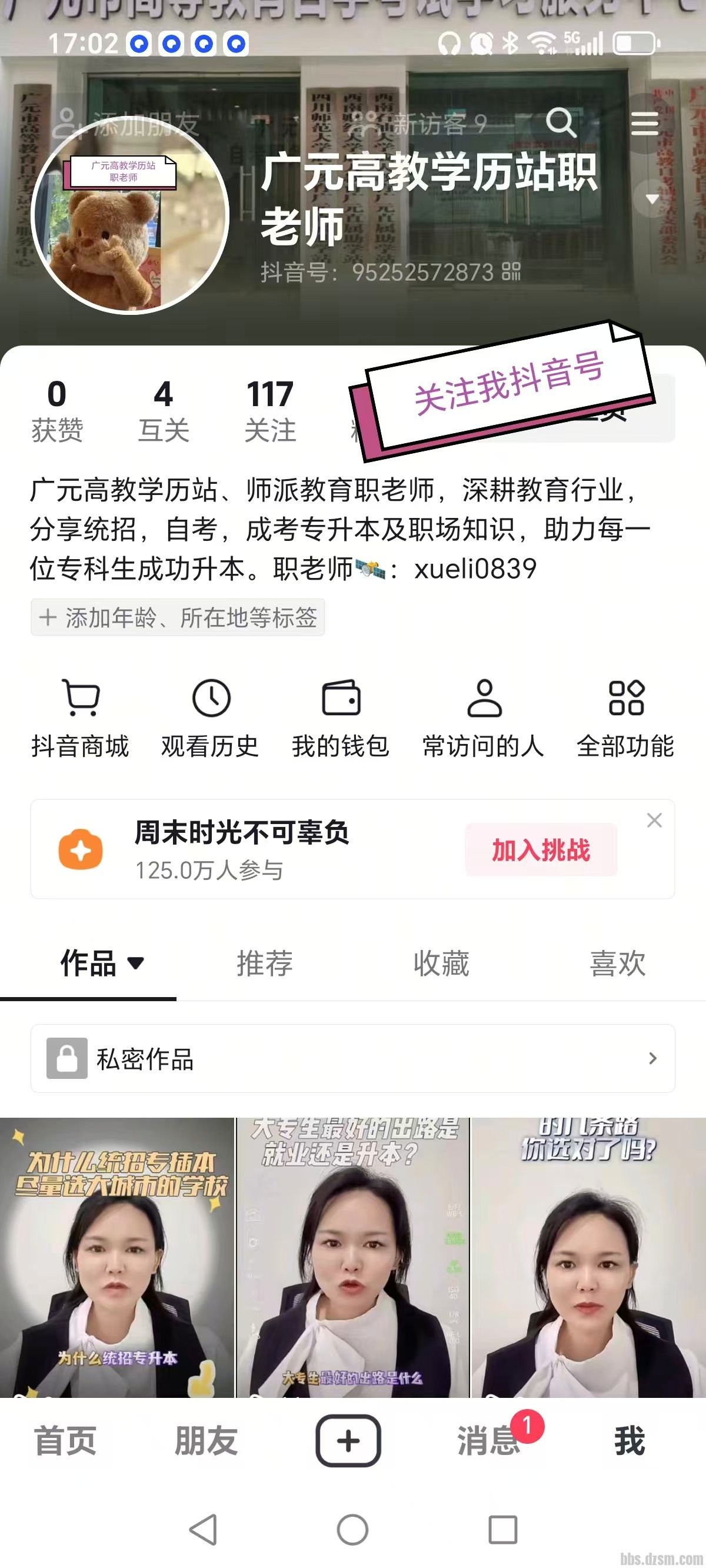Open My Wallet (我的钱包)
The width and height of the screenshot is (706, 1568).
click(x=341, y=718)
